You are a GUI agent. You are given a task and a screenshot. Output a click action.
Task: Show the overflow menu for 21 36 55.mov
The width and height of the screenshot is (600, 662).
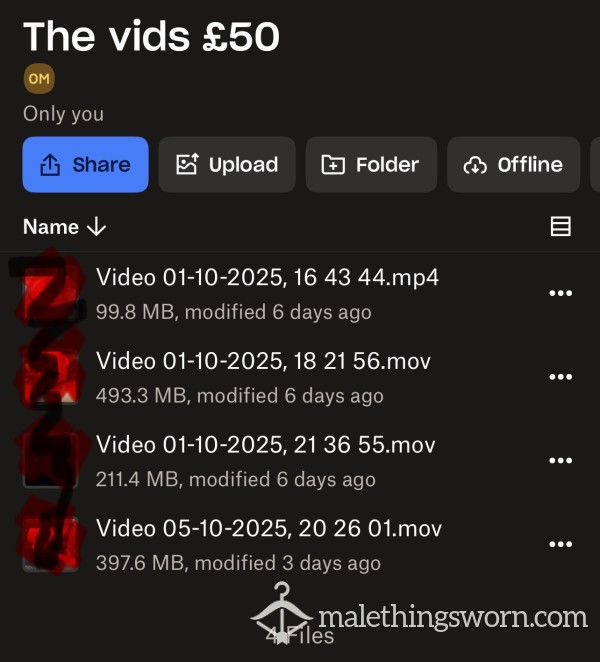pyautogui.click(x=560, y=461)
